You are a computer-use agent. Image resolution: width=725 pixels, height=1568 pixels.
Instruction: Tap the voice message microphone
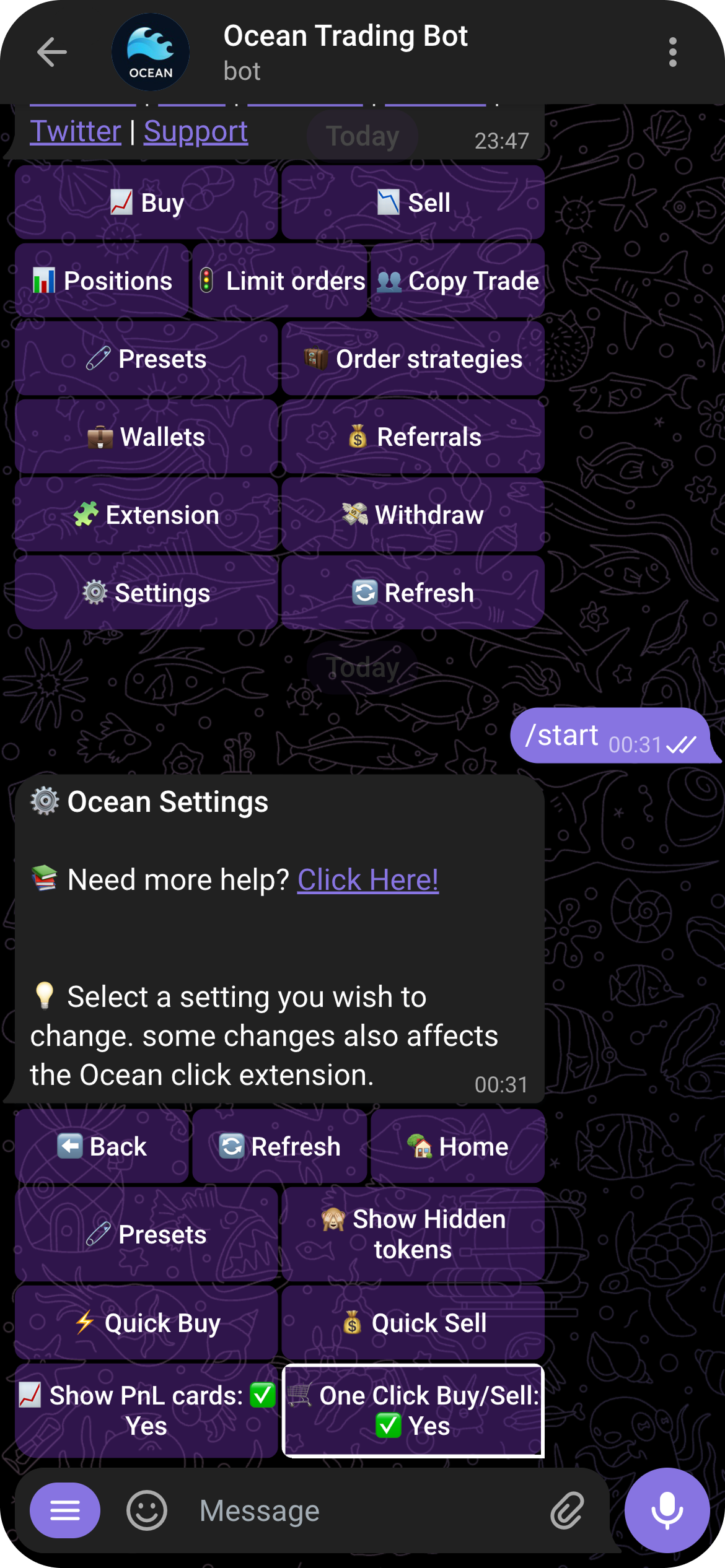tap(667, 1510)
